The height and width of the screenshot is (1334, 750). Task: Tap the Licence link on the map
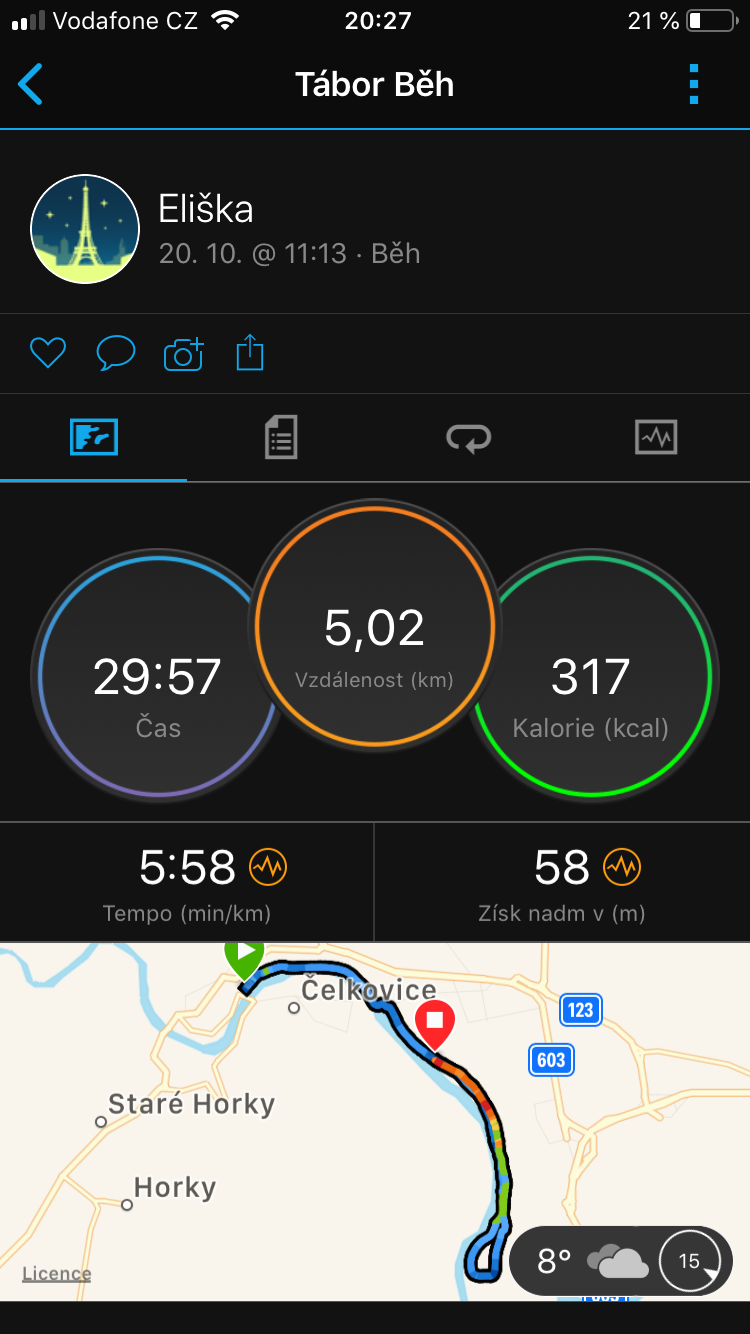click(57, 1273)
